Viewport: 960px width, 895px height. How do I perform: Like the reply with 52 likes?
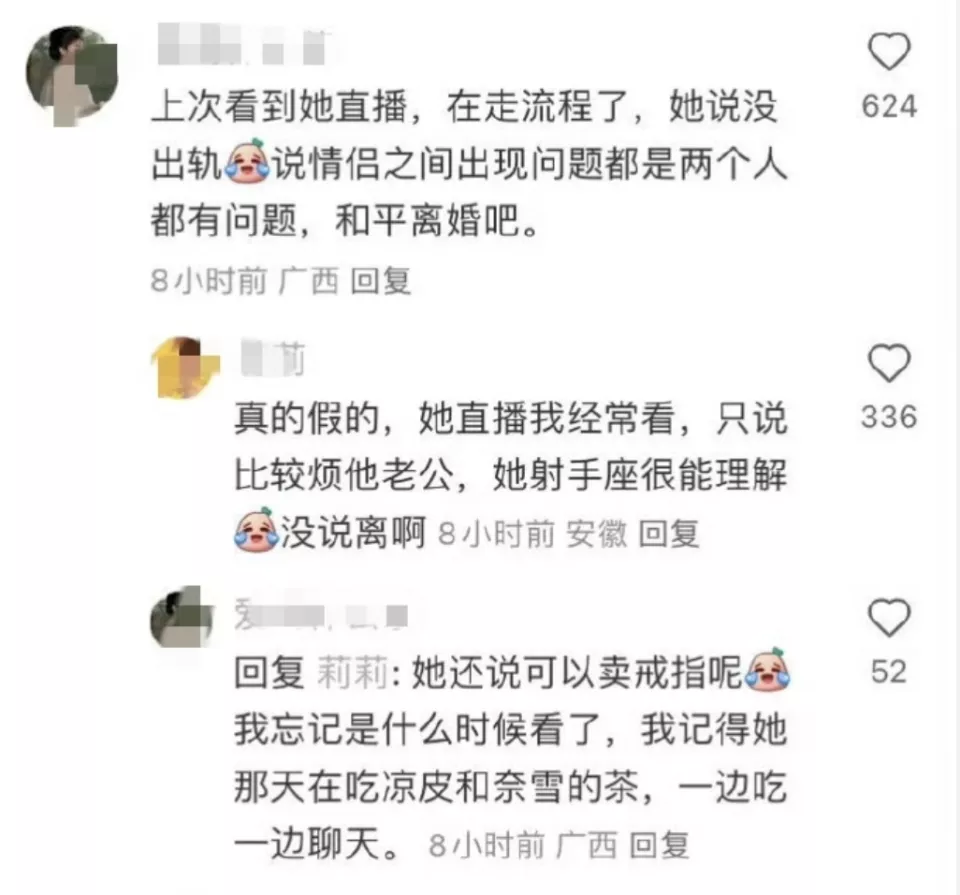click(x=888, y=620)
